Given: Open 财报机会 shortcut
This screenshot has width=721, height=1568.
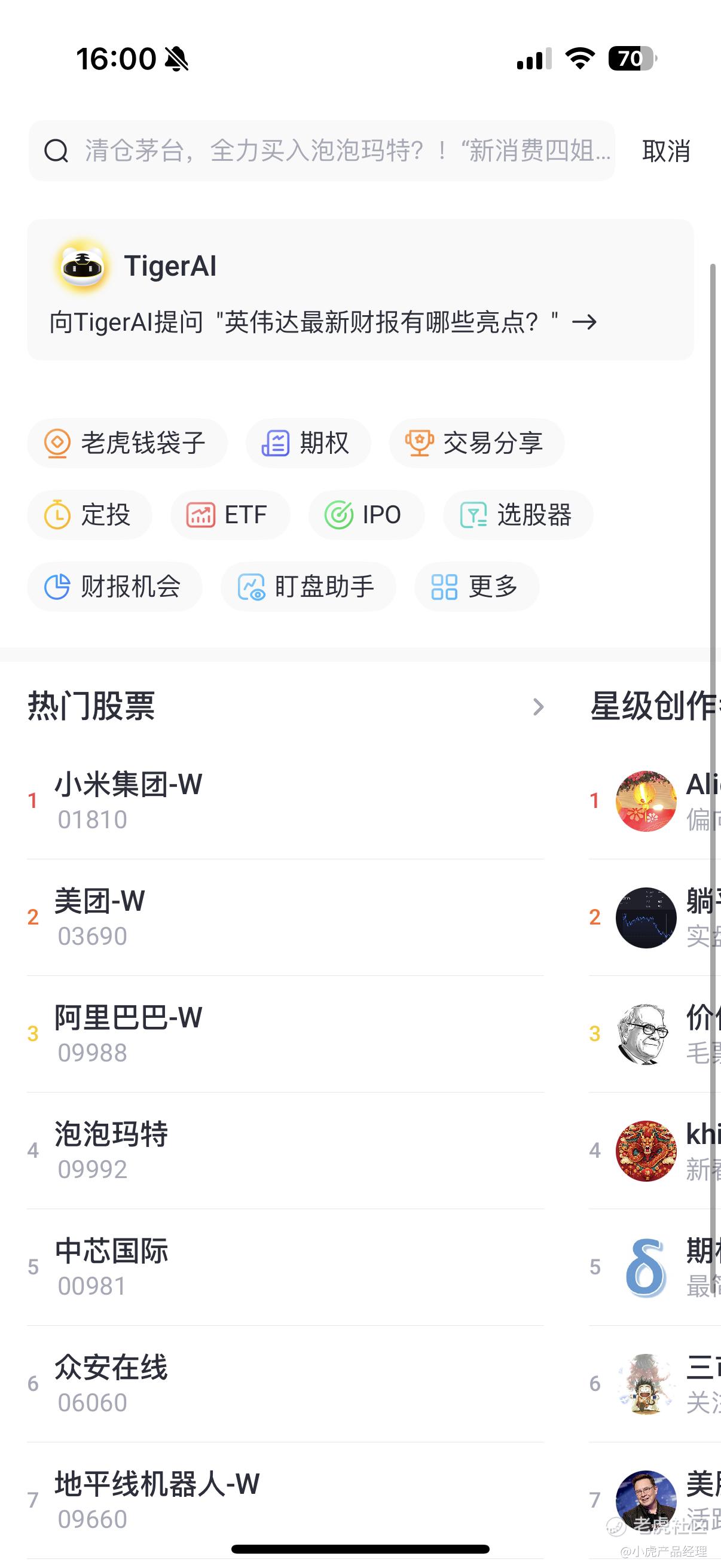Looking at the screenshot, I should coord(114,587).
